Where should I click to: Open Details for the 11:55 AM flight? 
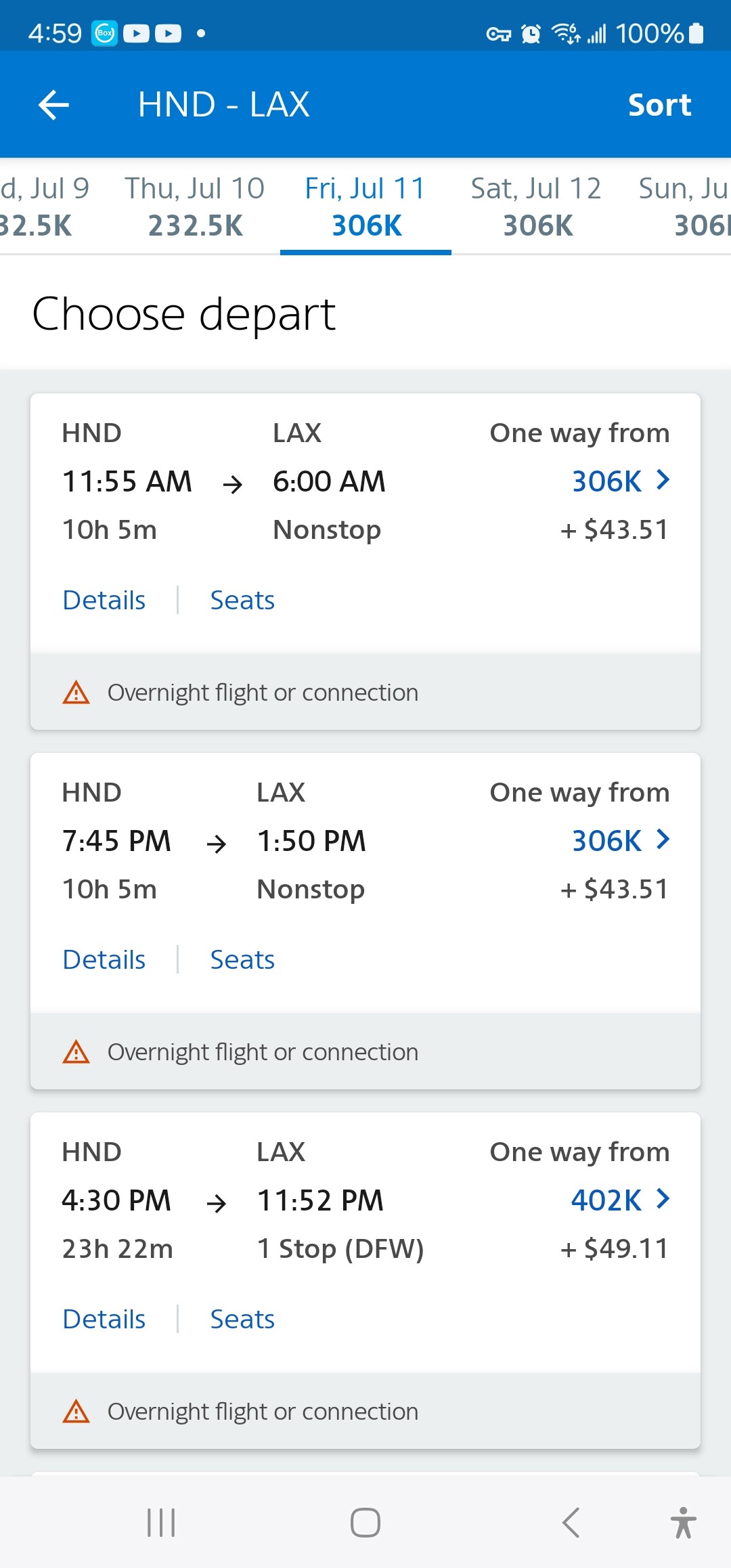click(104, 601)
